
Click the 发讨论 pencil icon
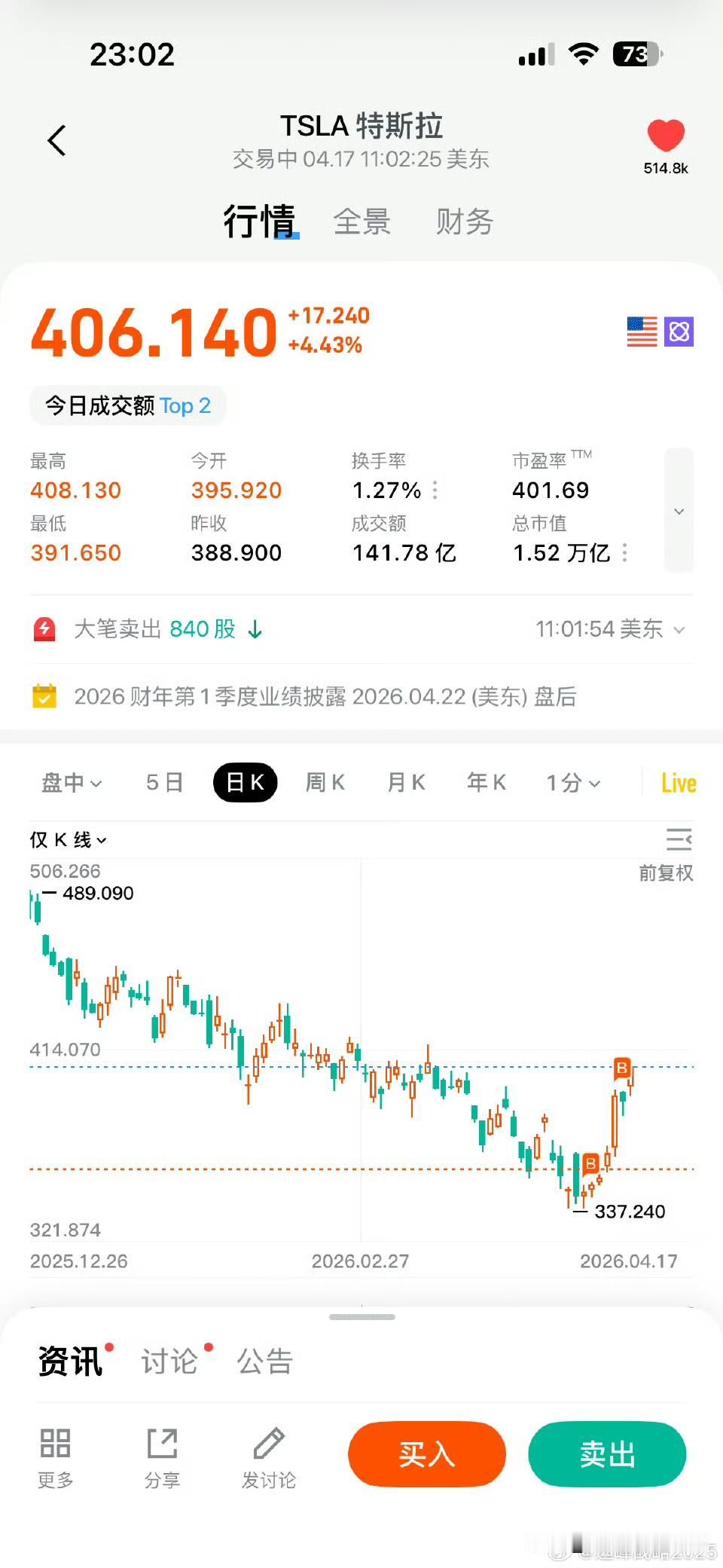point(270,1444)
